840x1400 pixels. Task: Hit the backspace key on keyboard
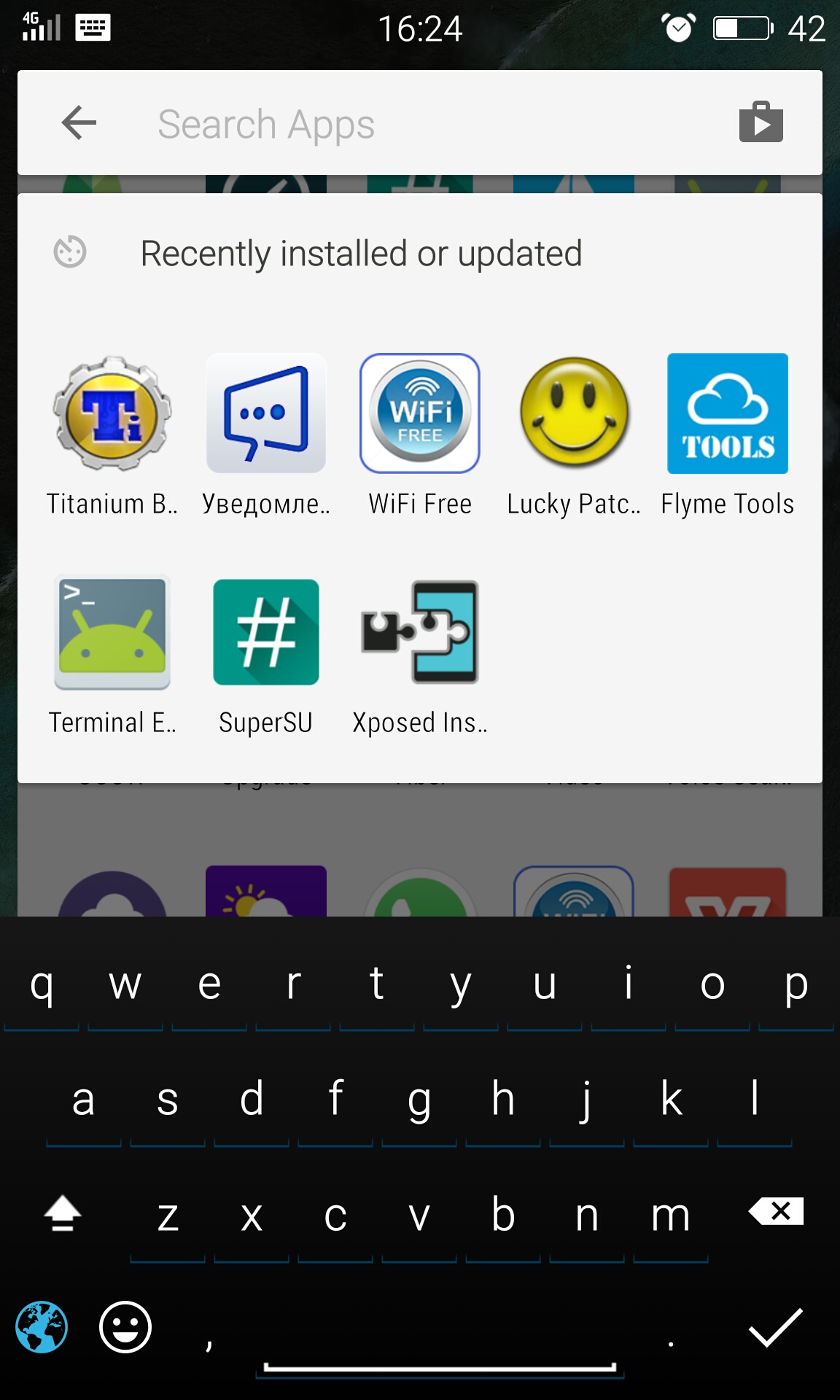776,1212
